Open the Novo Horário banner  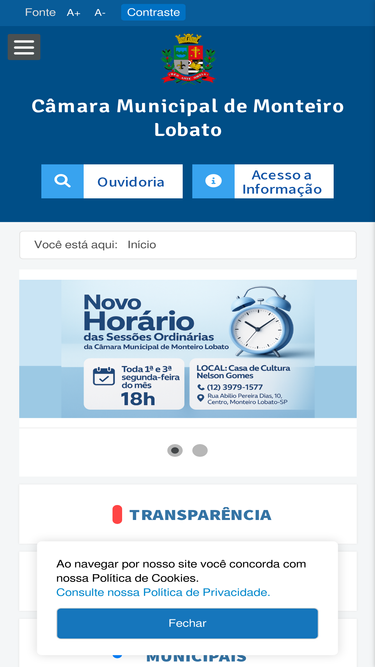click(188, 348)
